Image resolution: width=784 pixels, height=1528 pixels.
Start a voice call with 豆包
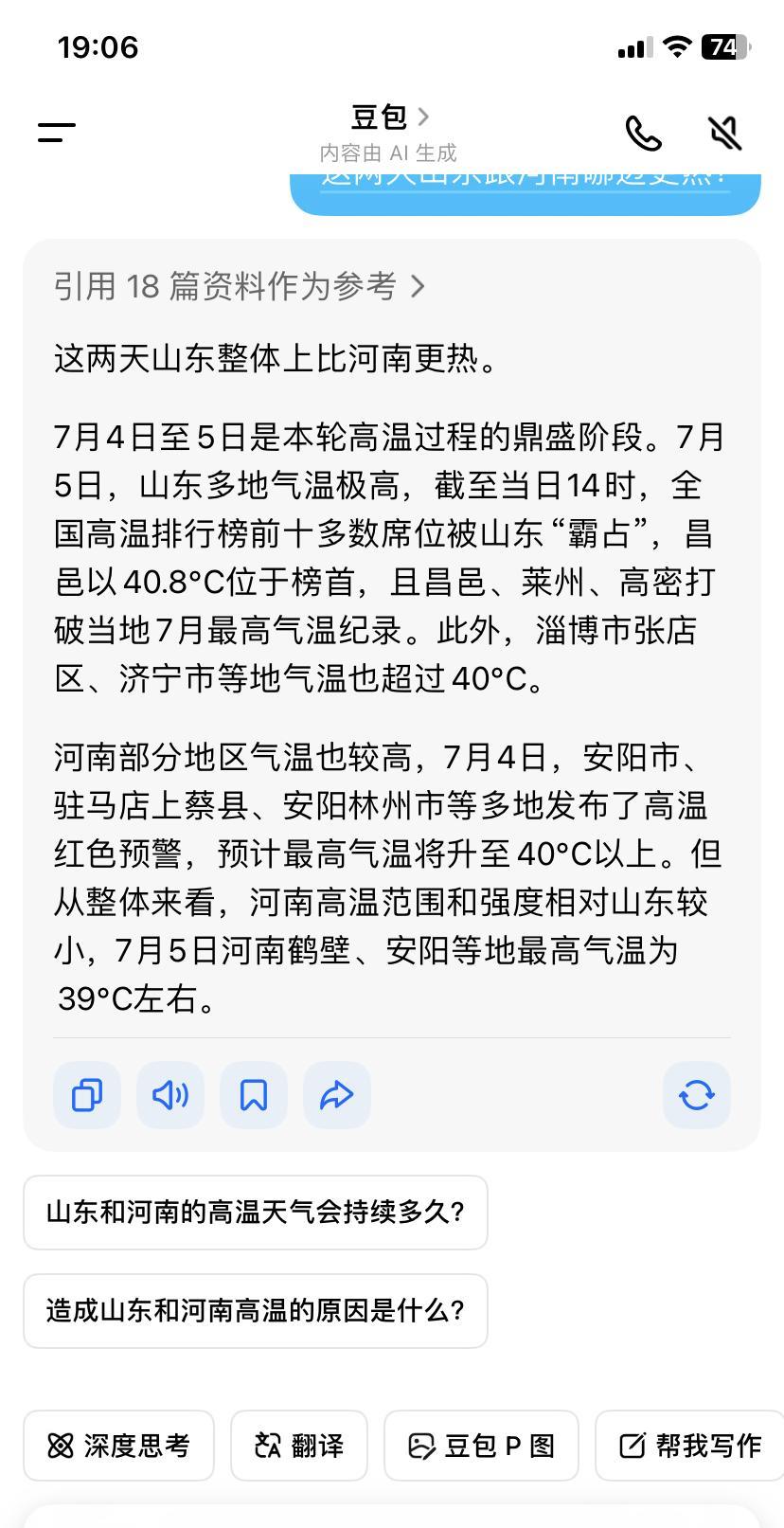point(644,134)
